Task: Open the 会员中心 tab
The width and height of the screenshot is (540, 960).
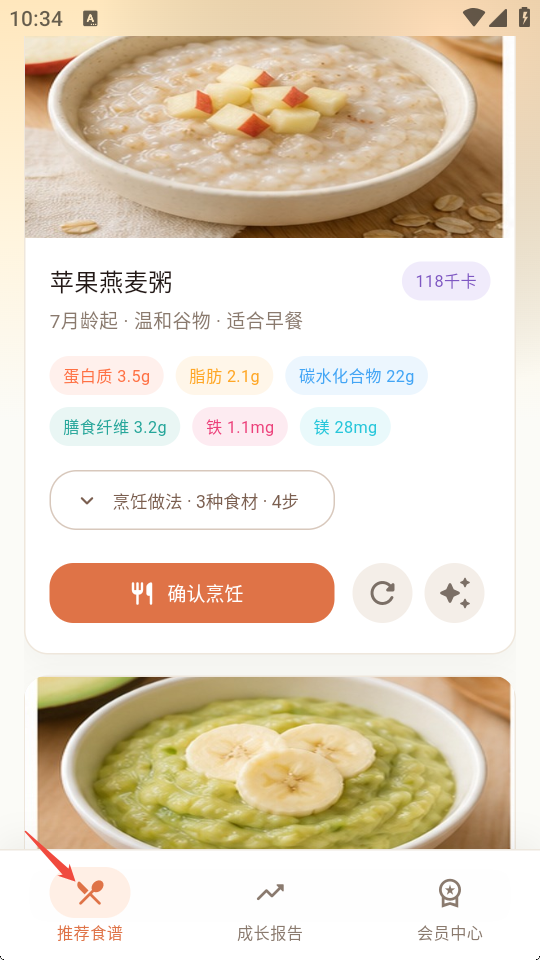Action: [450, 907]
